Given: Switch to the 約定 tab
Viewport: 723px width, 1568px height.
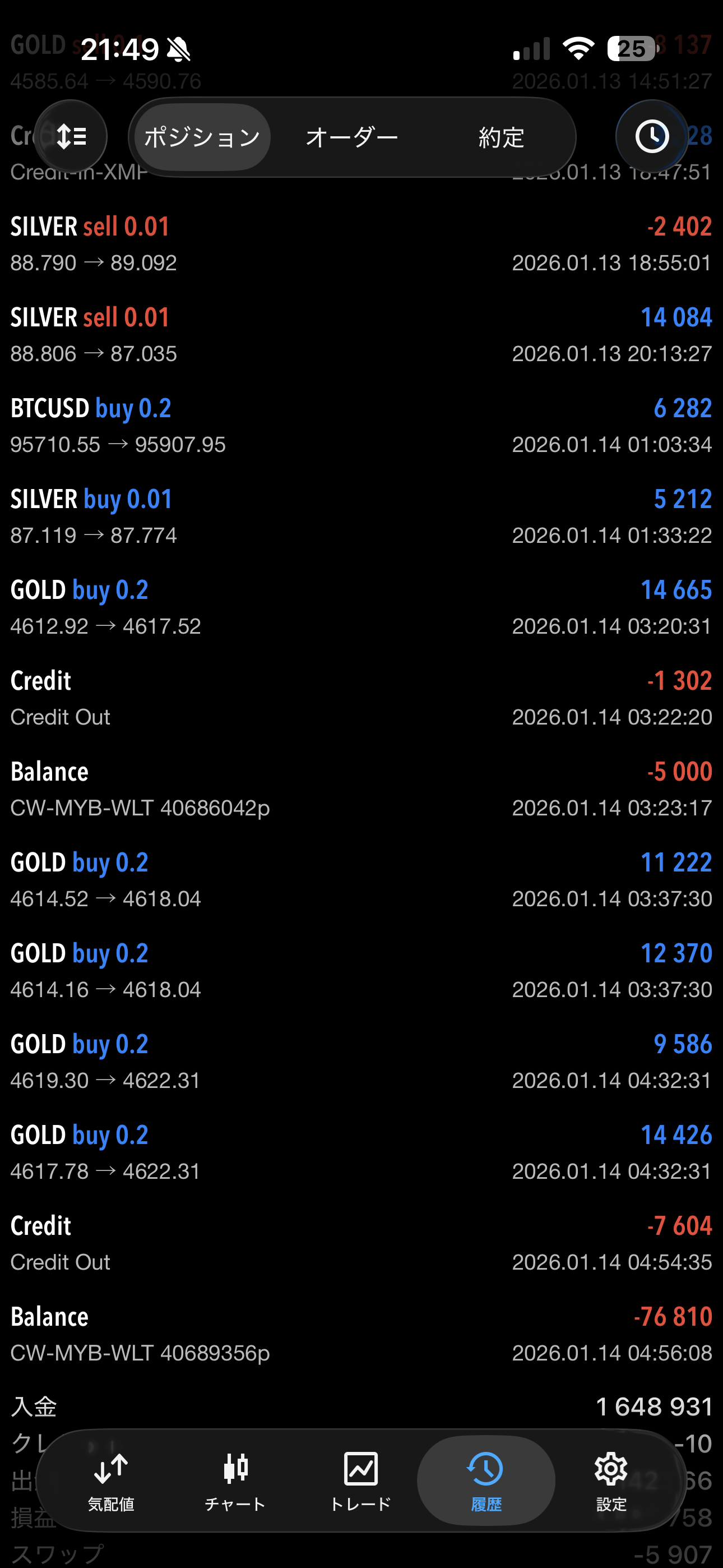Looking at the screenshot, I should [x=501, y=137].
